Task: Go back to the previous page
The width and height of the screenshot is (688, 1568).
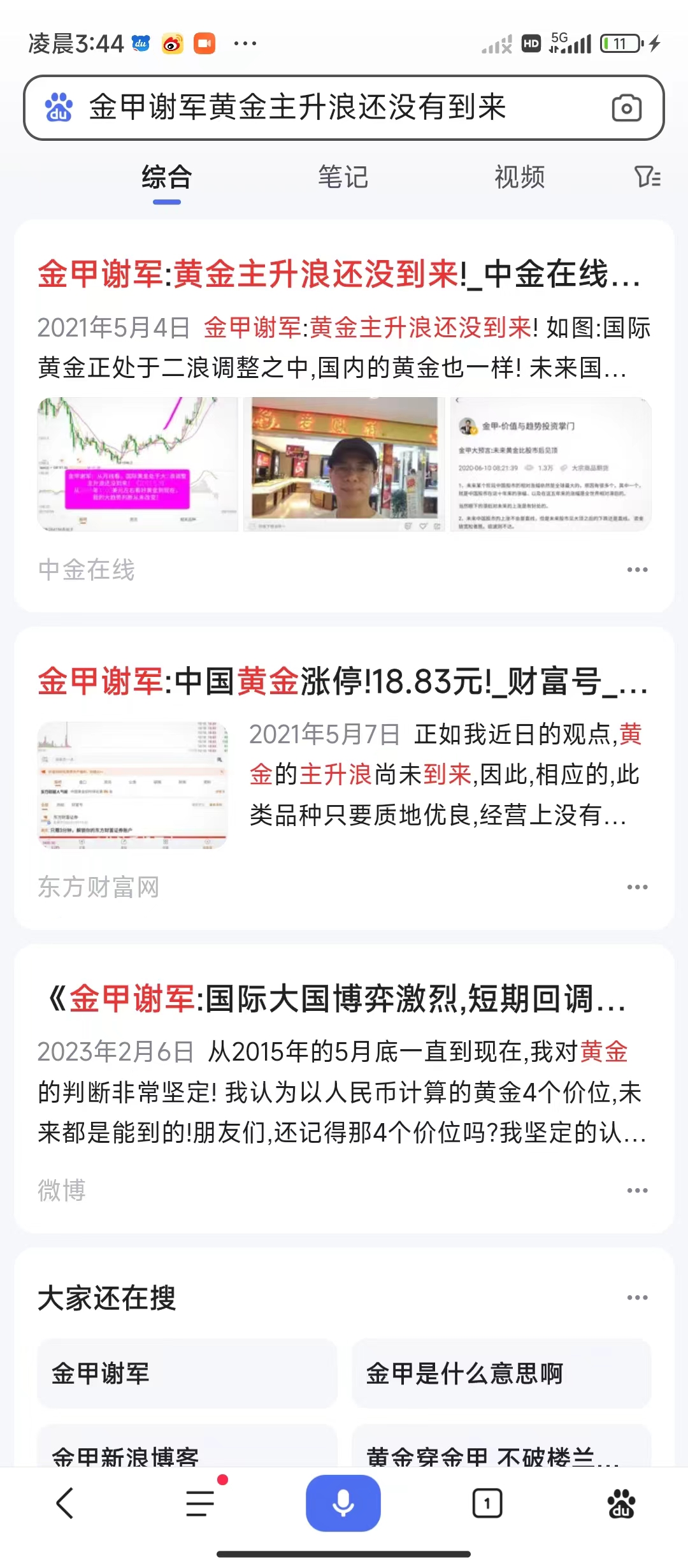Action: [65, 1504]
